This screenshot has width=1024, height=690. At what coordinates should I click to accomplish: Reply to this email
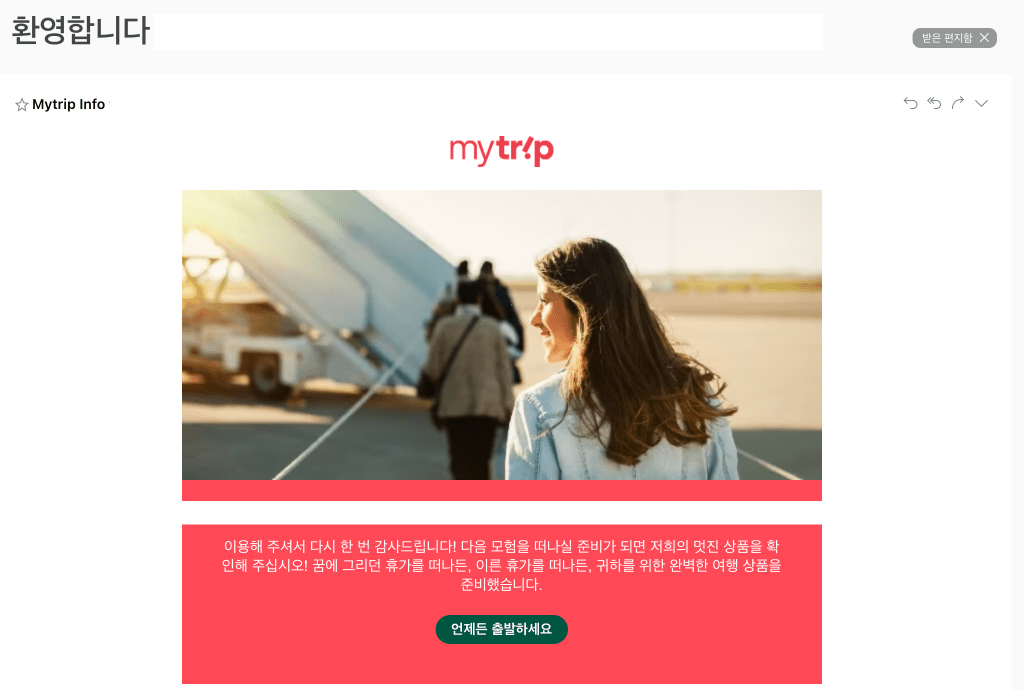click(910, 103)
